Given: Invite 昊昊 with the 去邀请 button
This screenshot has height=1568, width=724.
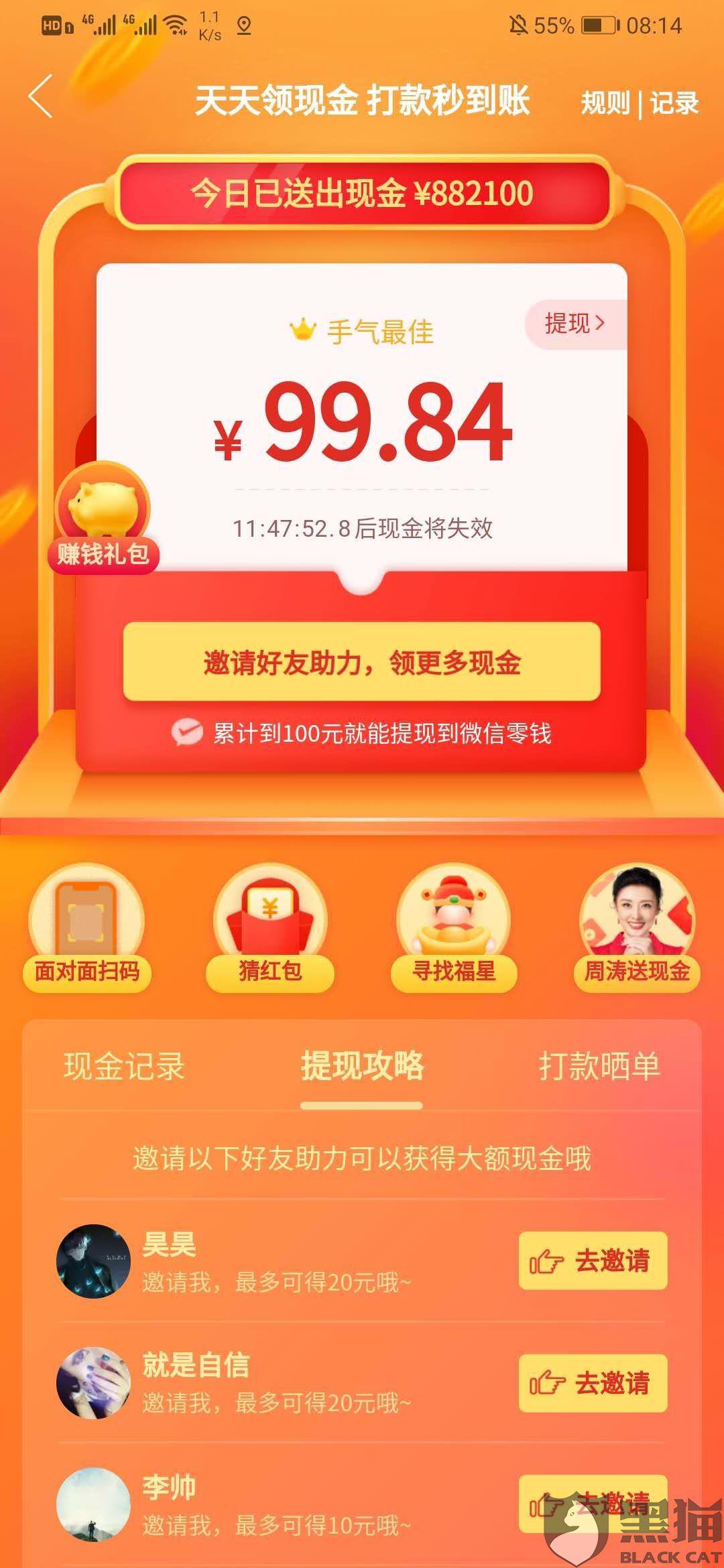Looking at the screenshot, I should click(x=593, y=1260).
